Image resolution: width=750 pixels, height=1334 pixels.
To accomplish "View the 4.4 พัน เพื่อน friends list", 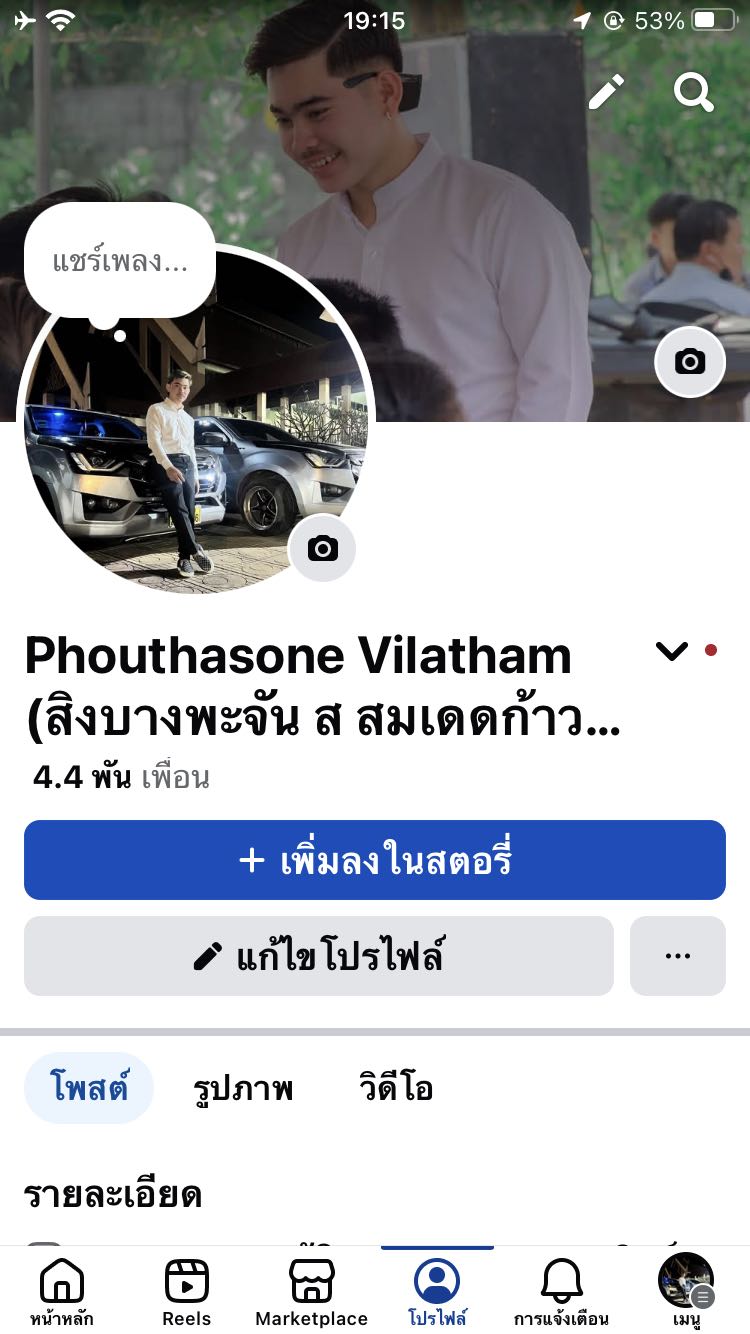I will point(121,777).
